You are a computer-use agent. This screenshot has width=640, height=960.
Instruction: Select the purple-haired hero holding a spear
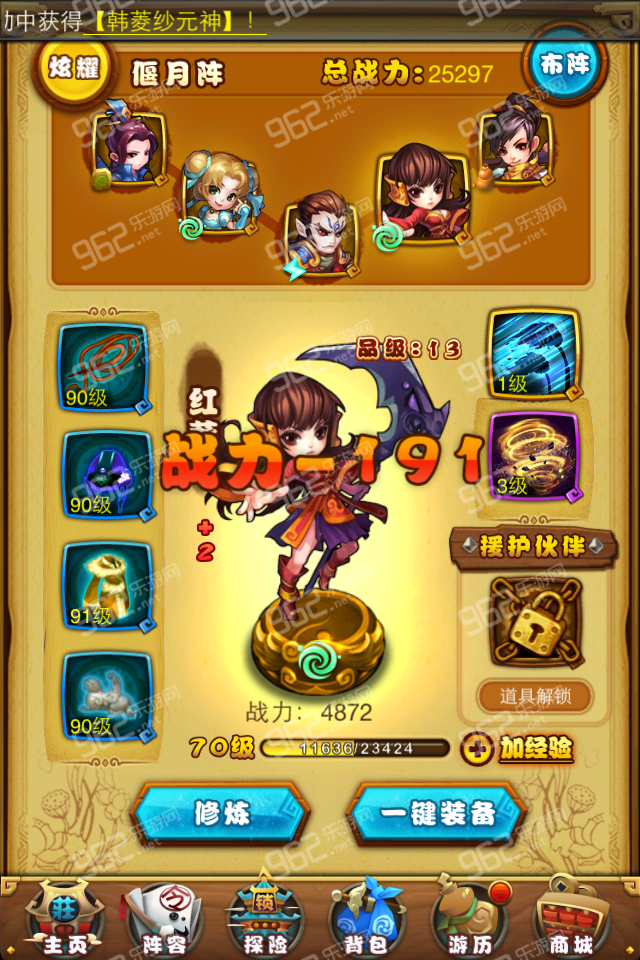coord(130,150)
